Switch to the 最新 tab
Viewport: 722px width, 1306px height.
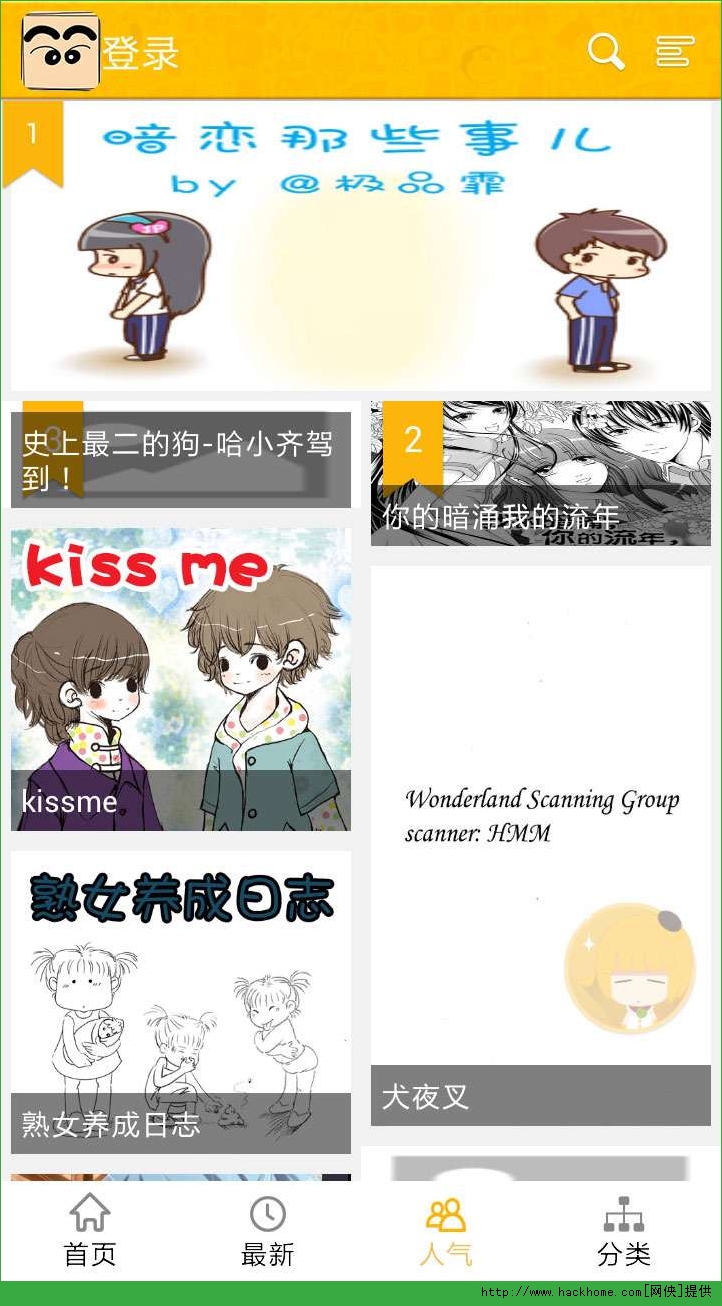[x=268, y=1231]
